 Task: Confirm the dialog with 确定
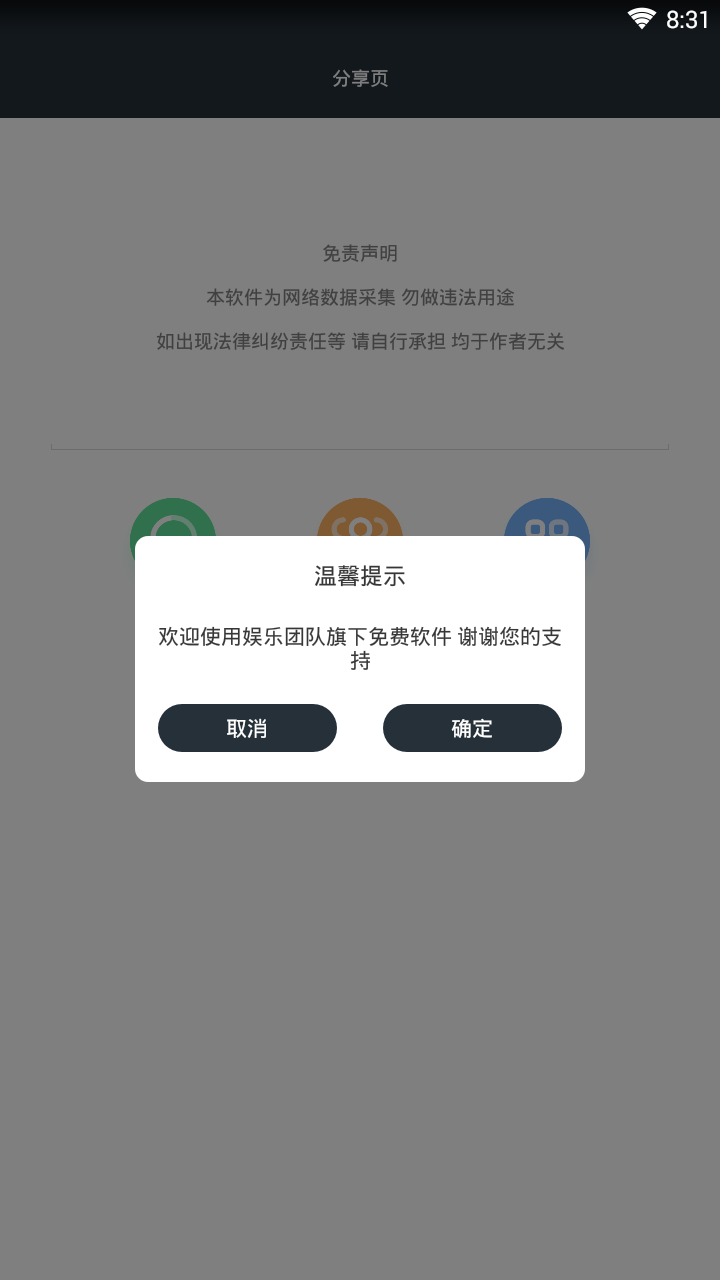tap(472, 728)
